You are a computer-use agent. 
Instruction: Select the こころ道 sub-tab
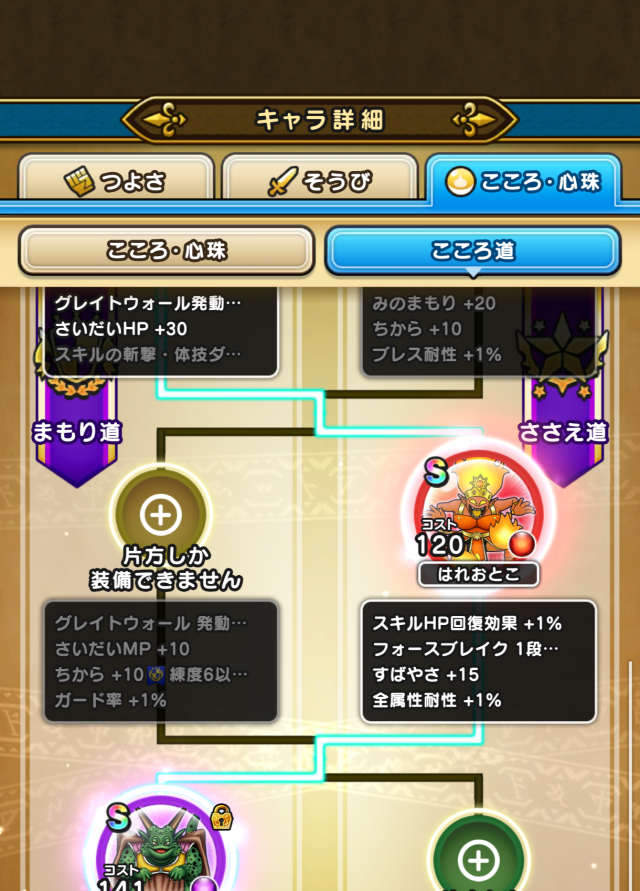click(472, 250)
